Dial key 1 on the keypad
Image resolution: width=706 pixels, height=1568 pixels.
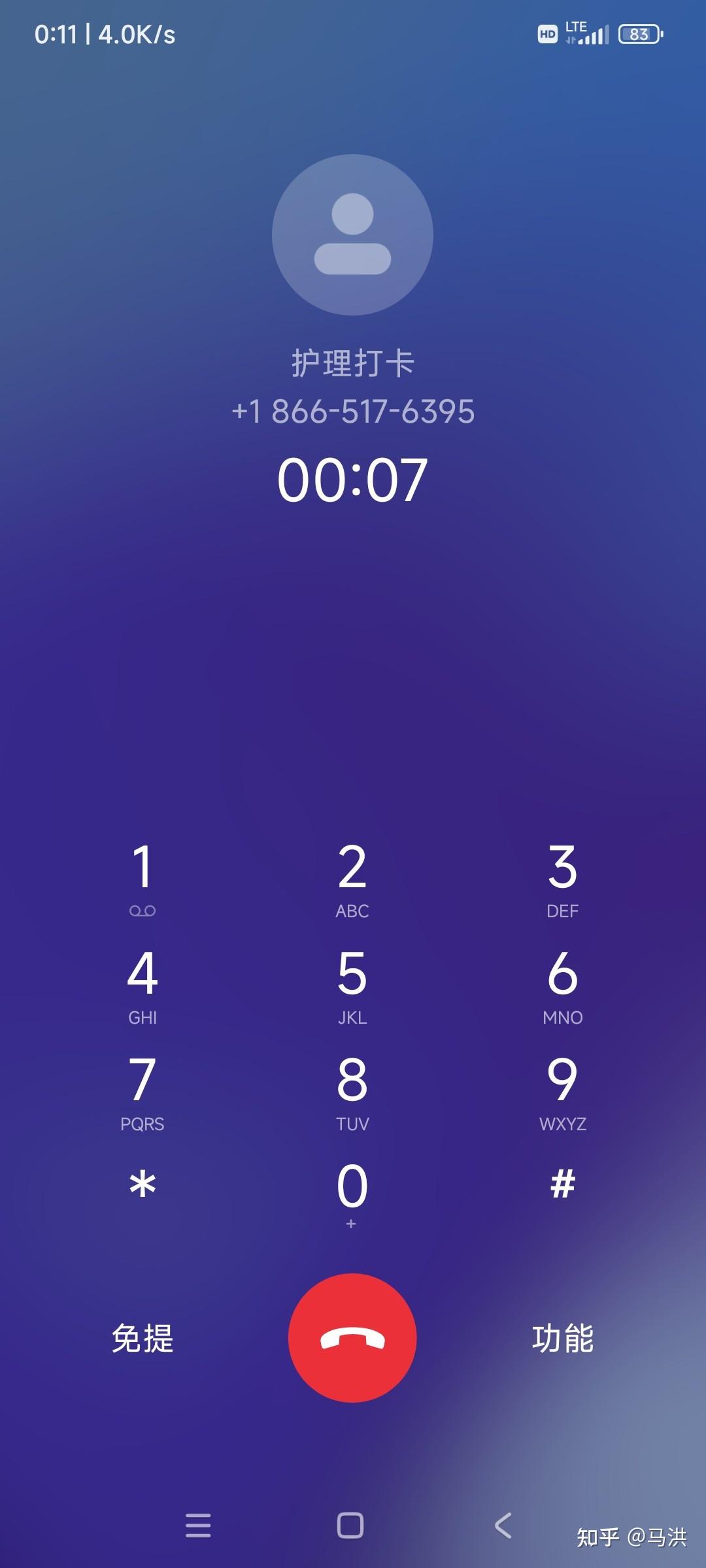[x=143, y=877]
